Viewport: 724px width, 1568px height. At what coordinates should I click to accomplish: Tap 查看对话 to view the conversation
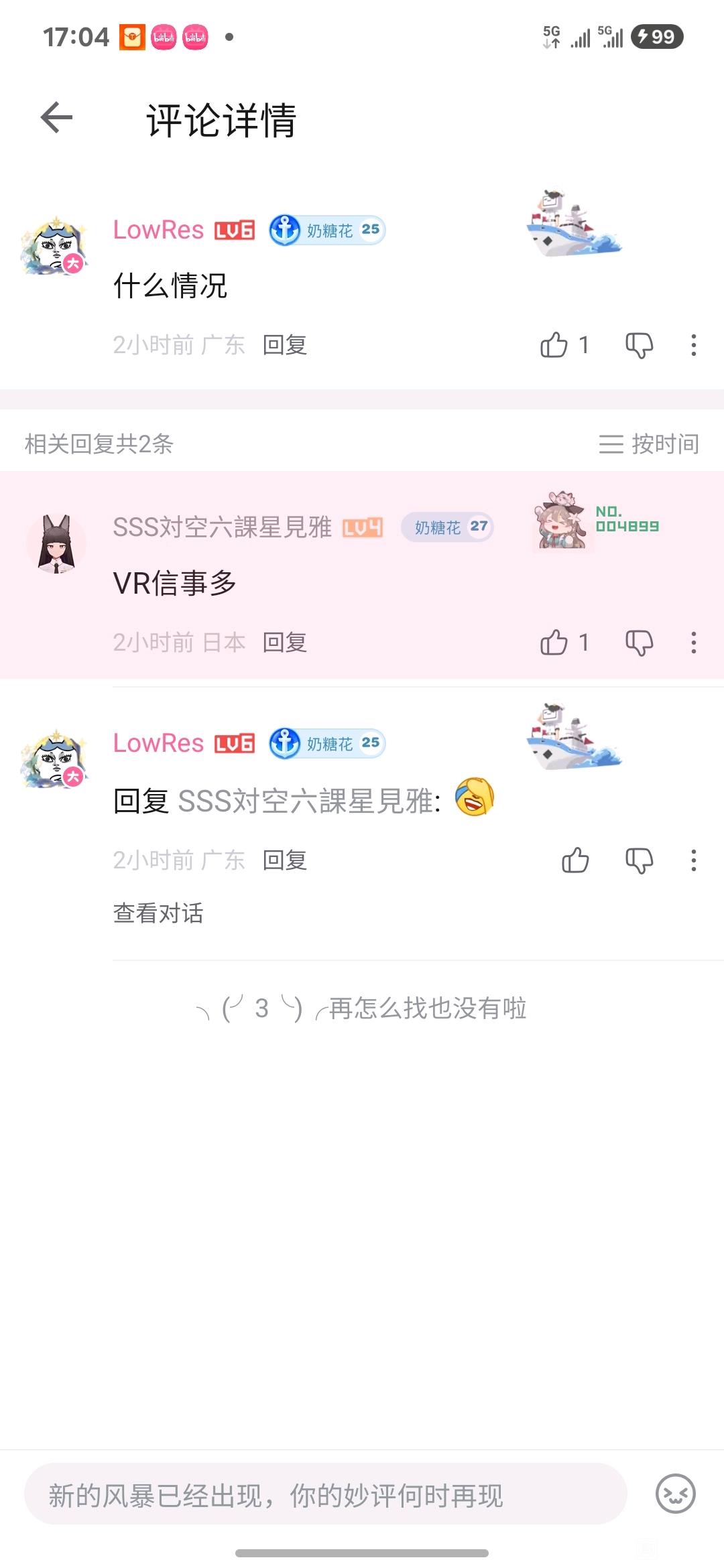(x=158, y=913)
